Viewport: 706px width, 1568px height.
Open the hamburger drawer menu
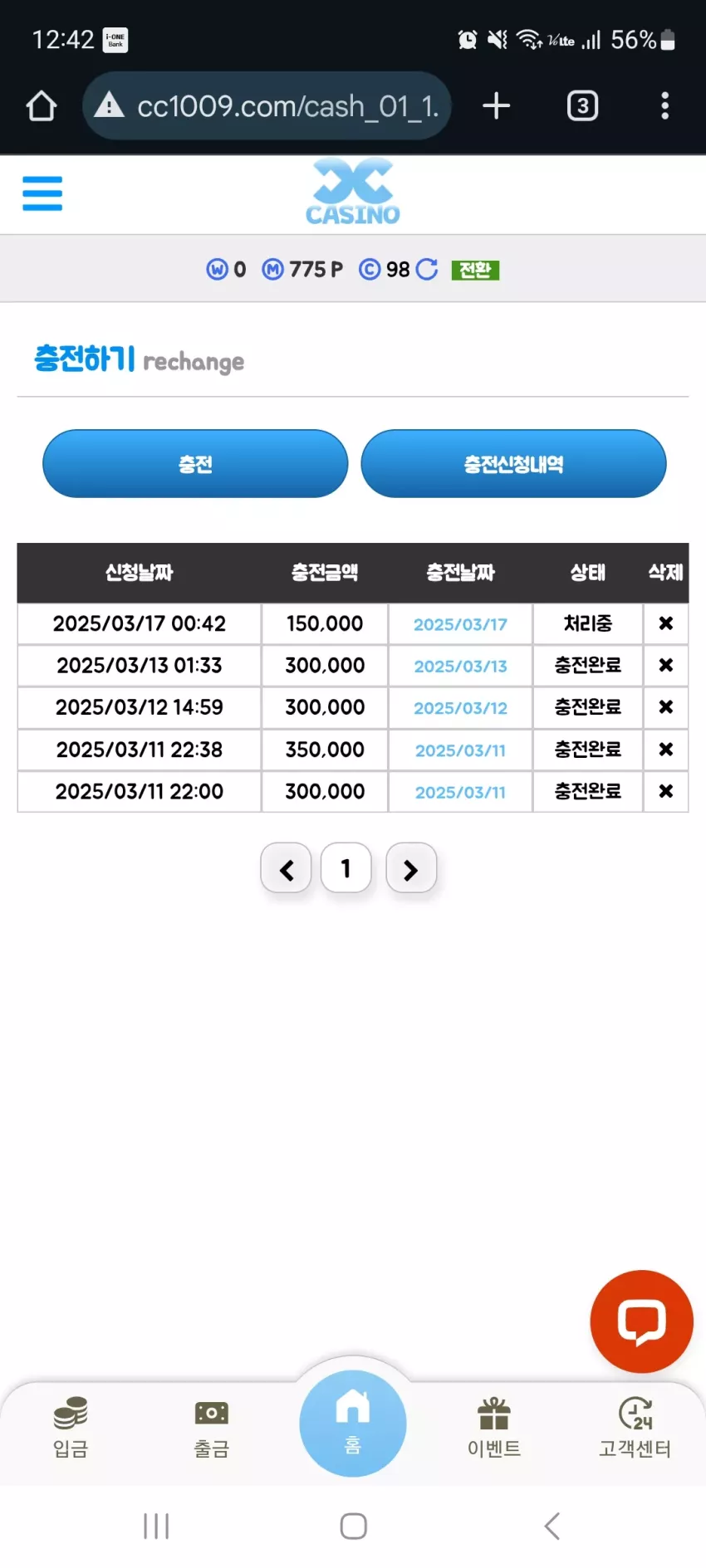(x=42, y=193)
